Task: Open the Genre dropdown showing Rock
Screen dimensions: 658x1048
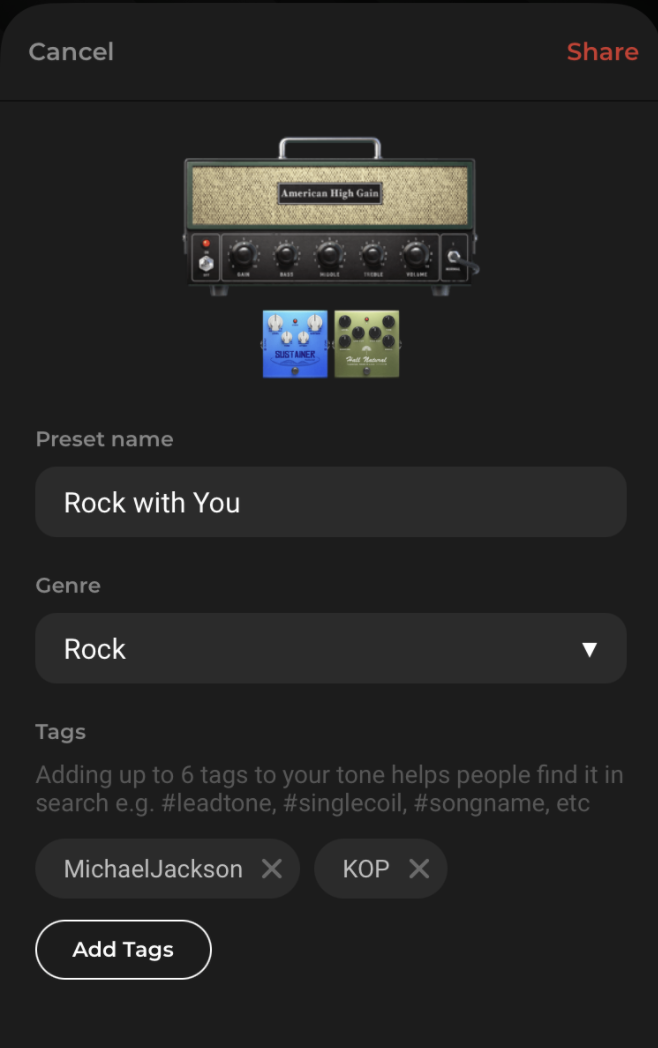Action: [x=330, y=648]
